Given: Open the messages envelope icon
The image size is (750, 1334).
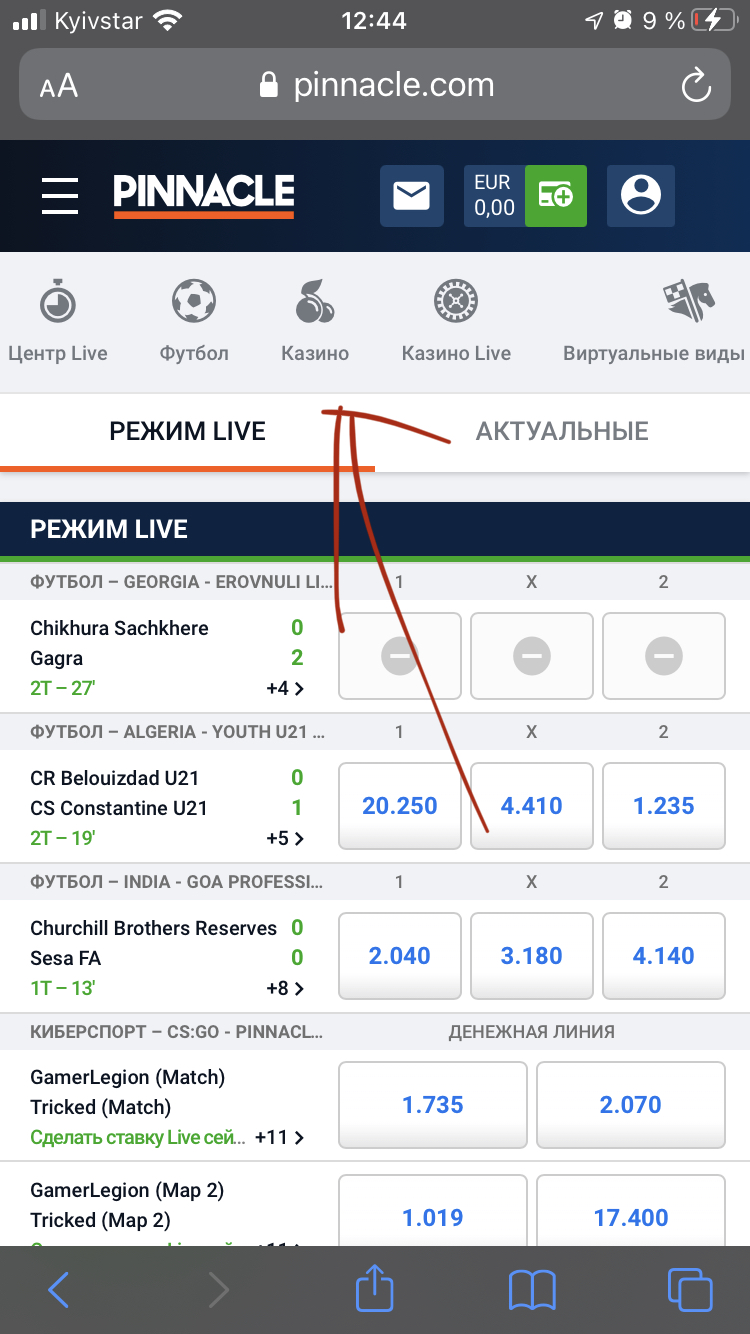Looking at the screenshot, I should click(411, 195).
